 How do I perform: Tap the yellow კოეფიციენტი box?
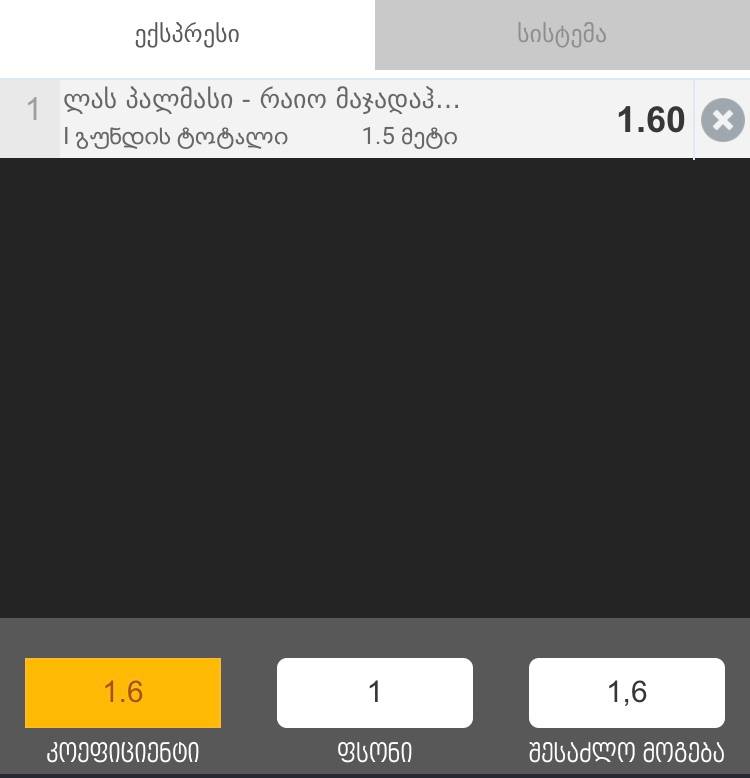pos(123,692)
